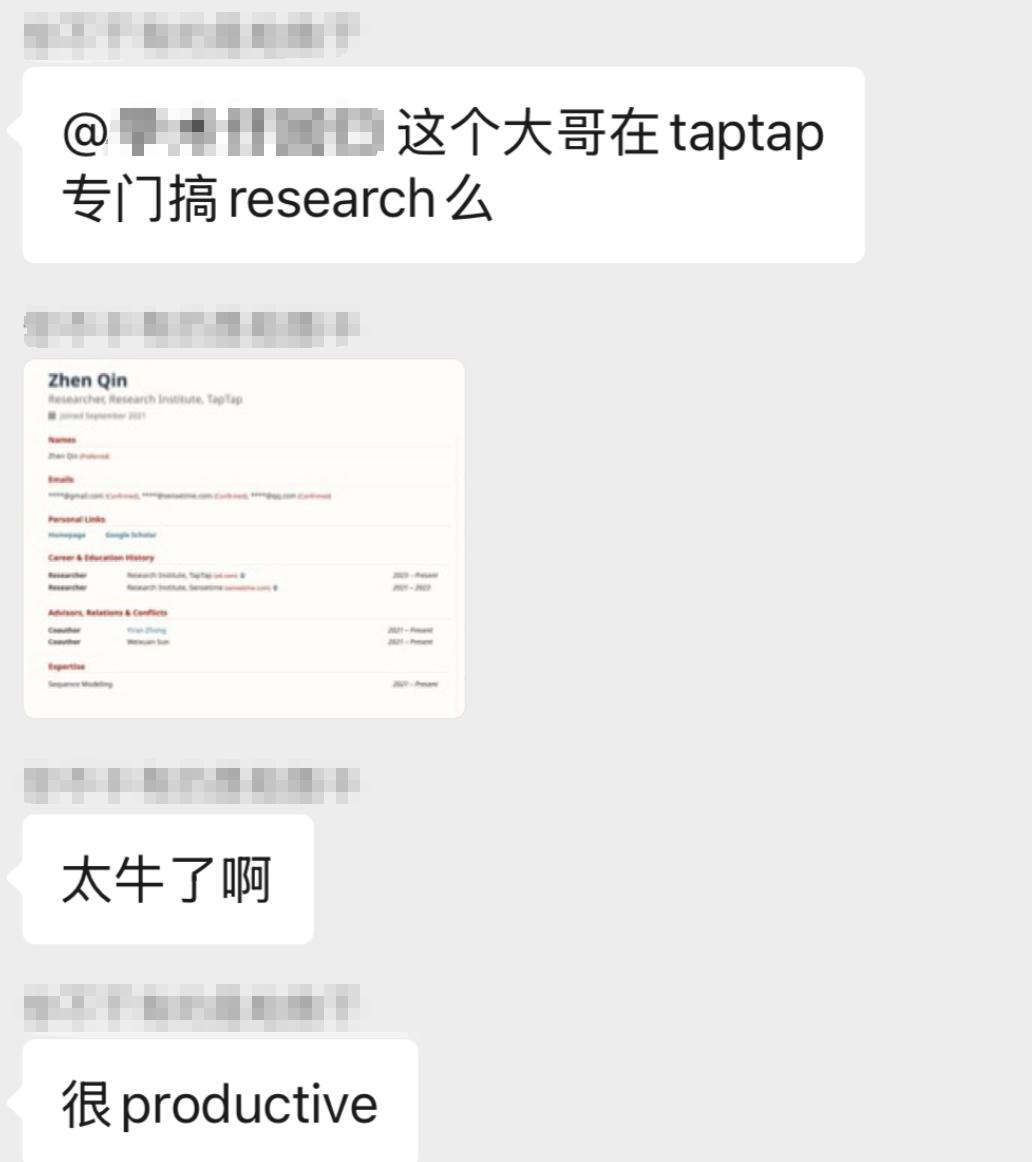Click the info icon next to the Sensetime position
1032x1162 pixels.
click(x=275, y=587)
